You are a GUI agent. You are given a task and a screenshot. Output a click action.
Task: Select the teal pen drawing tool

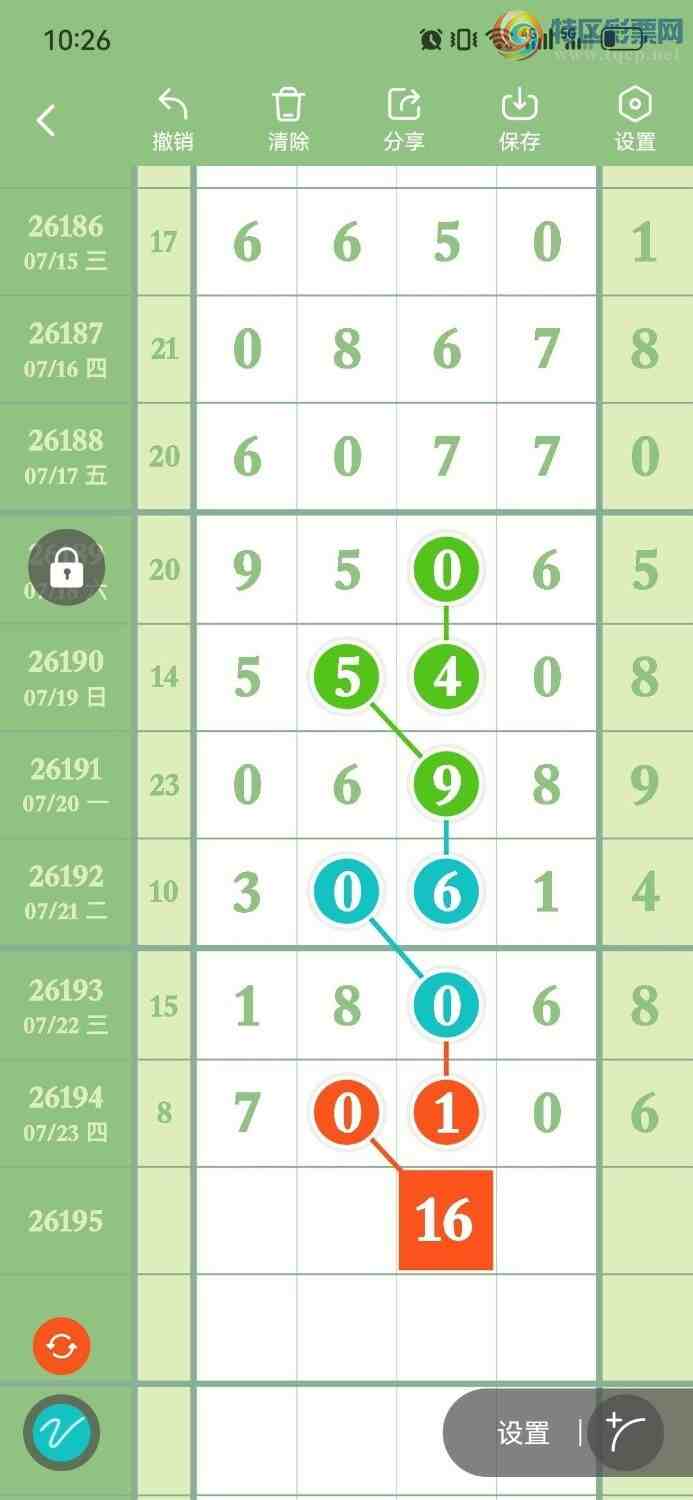62,1433
